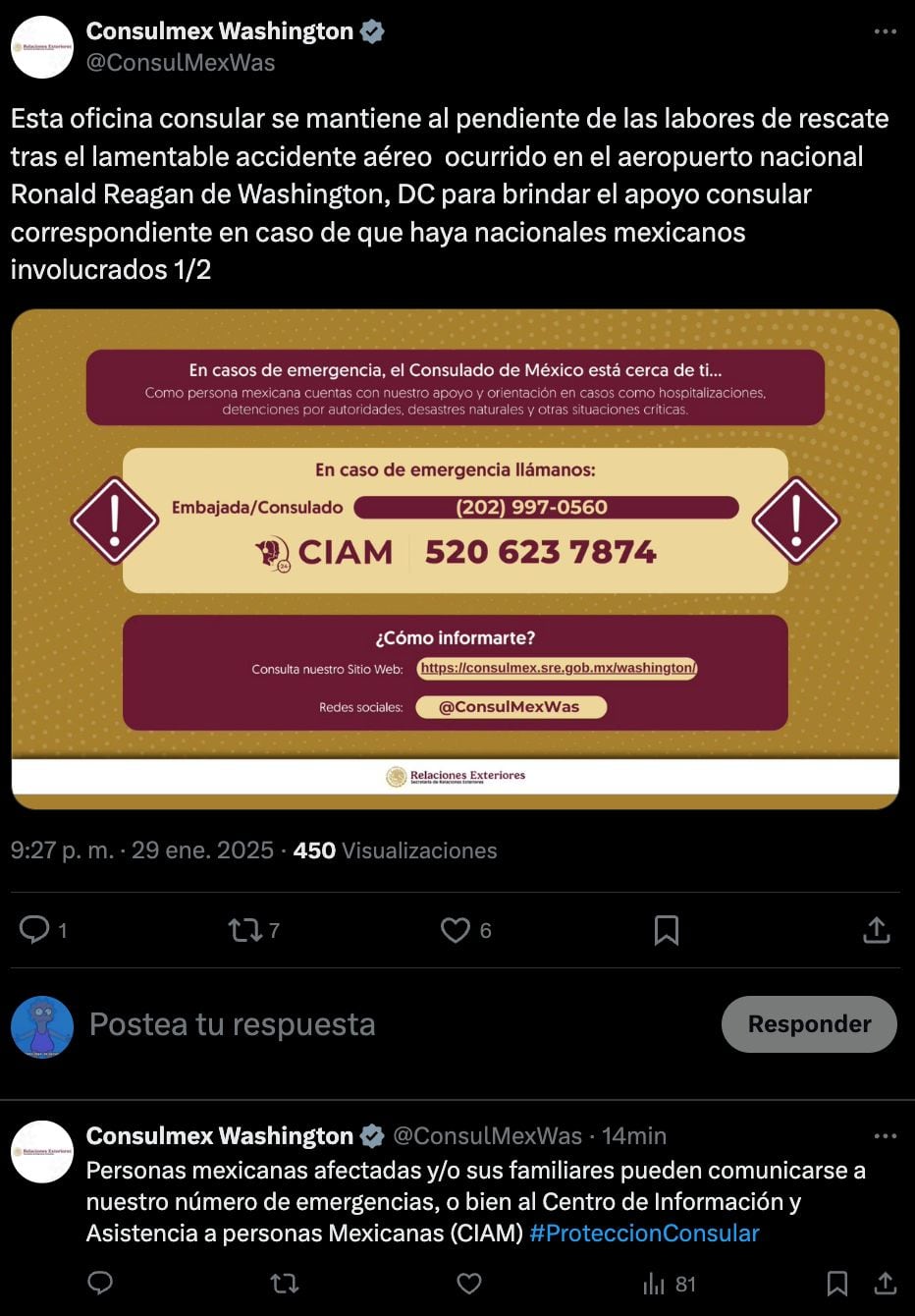Image resolution: width=915 pixels, height=1316 pixels.
Task: Like the CIAM reply post
Action: coord(469,1283)
